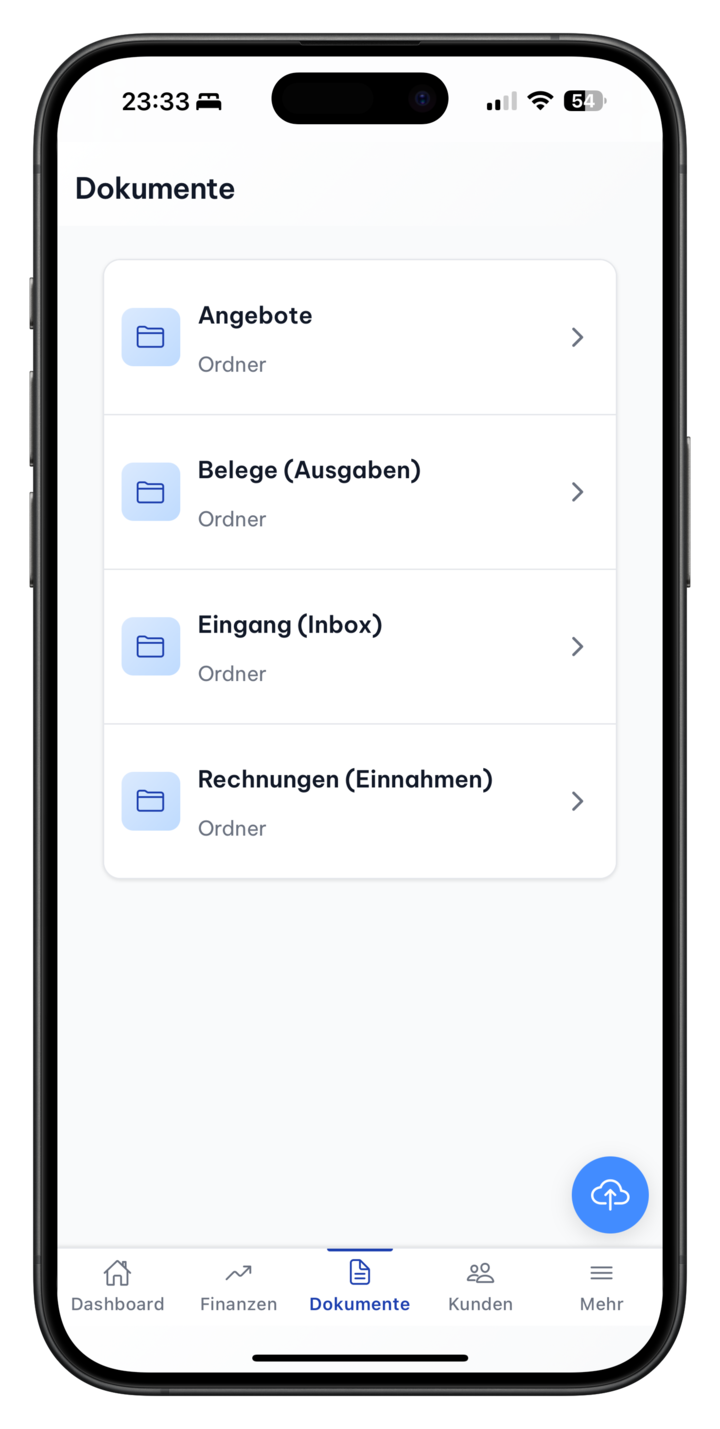Open the Mehr menu tab
Viewport: 720px width, 1429px height.
[601, 1286]
